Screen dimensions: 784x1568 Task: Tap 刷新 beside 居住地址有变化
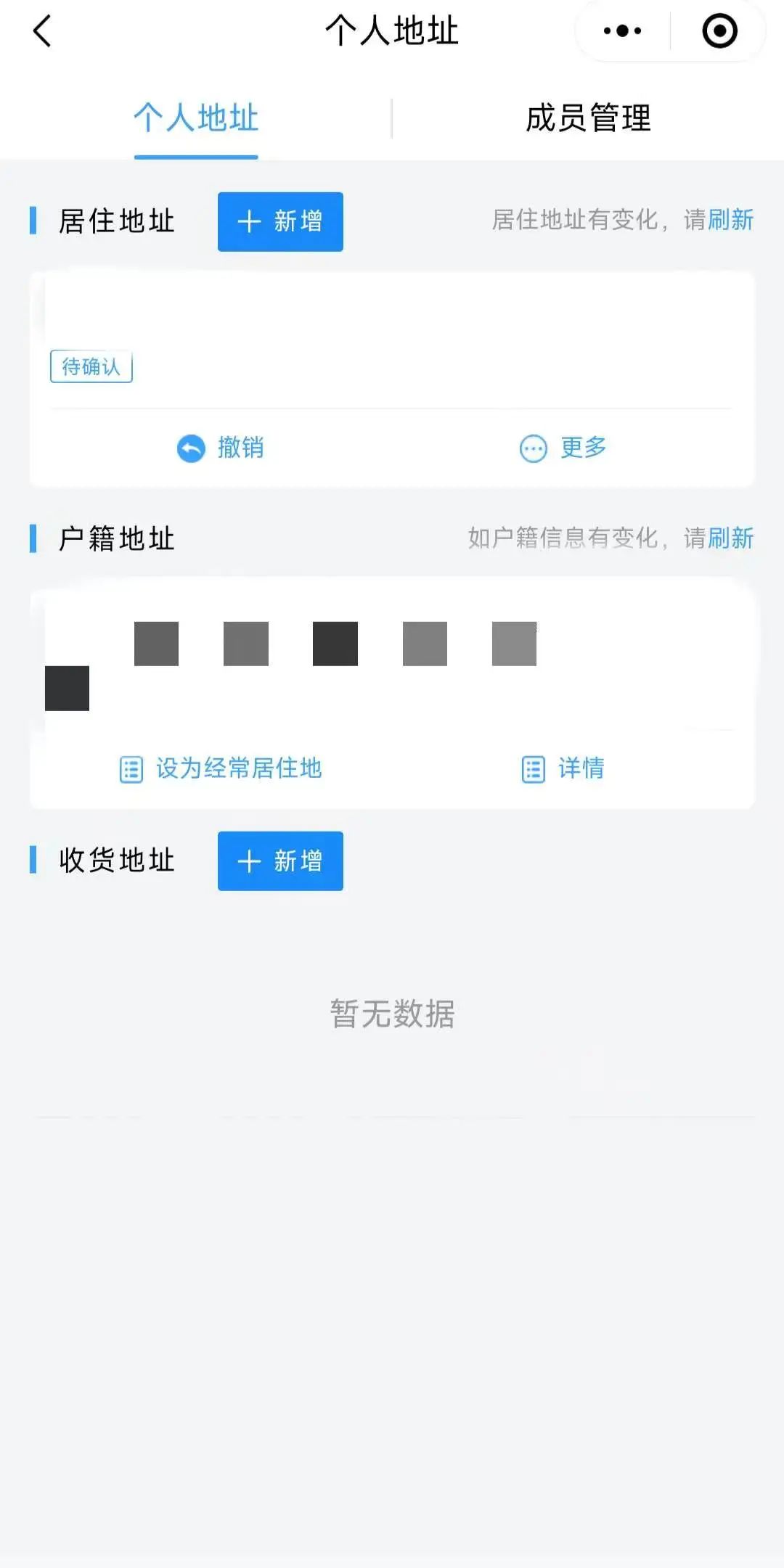click(x=731, y=220)
